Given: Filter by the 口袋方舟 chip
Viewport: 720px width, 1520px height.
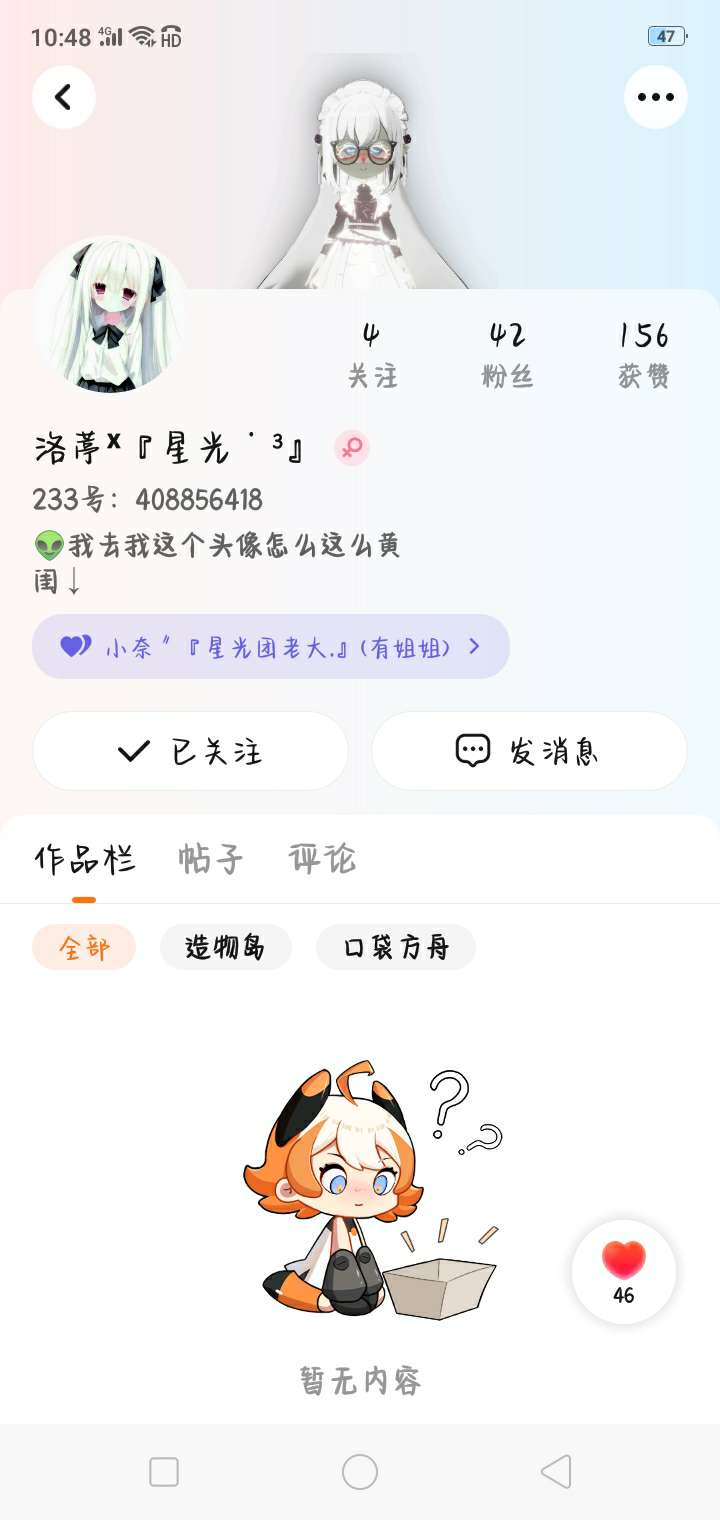Looking at the screenshot, I should pos(396,947).
